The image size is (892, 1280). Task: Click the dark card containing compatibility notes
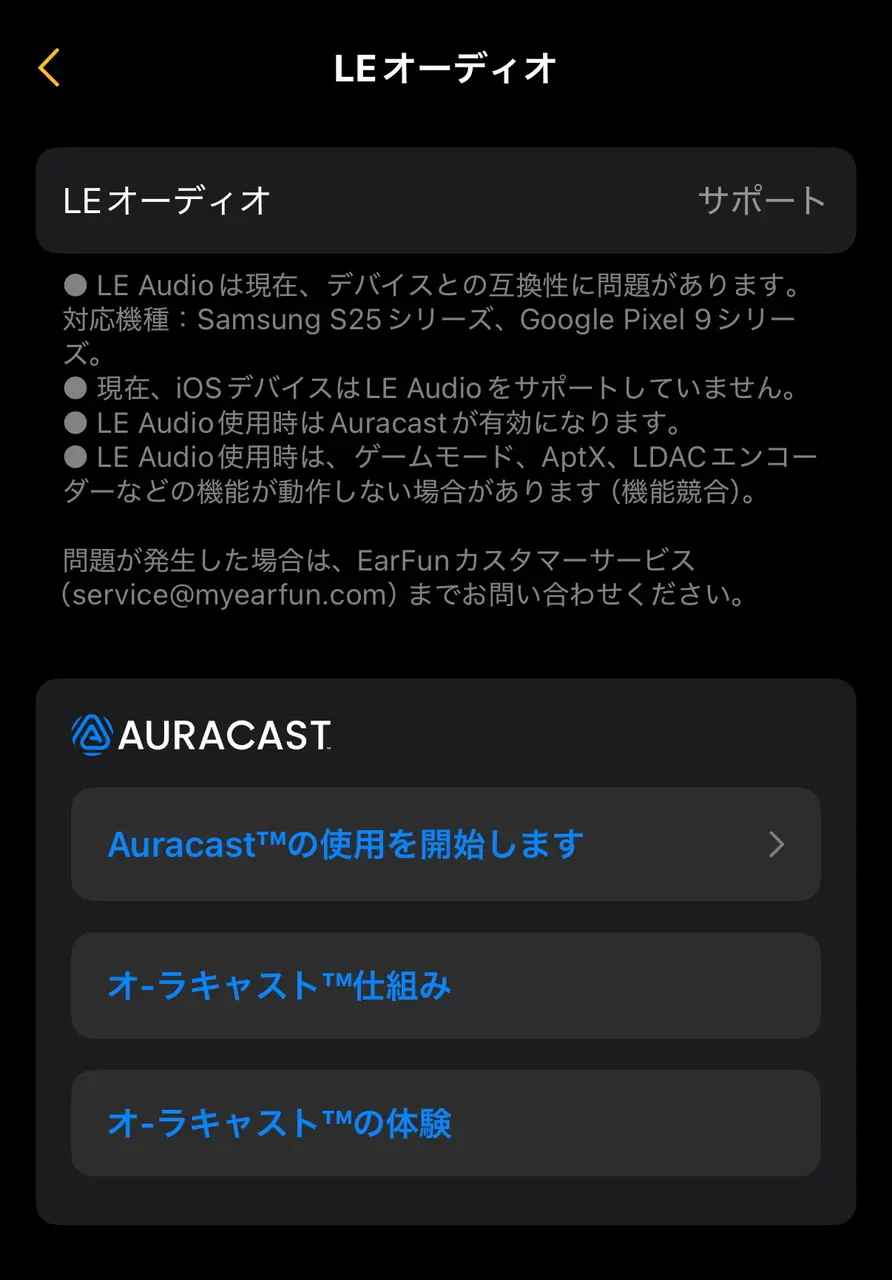click(445, 440)
